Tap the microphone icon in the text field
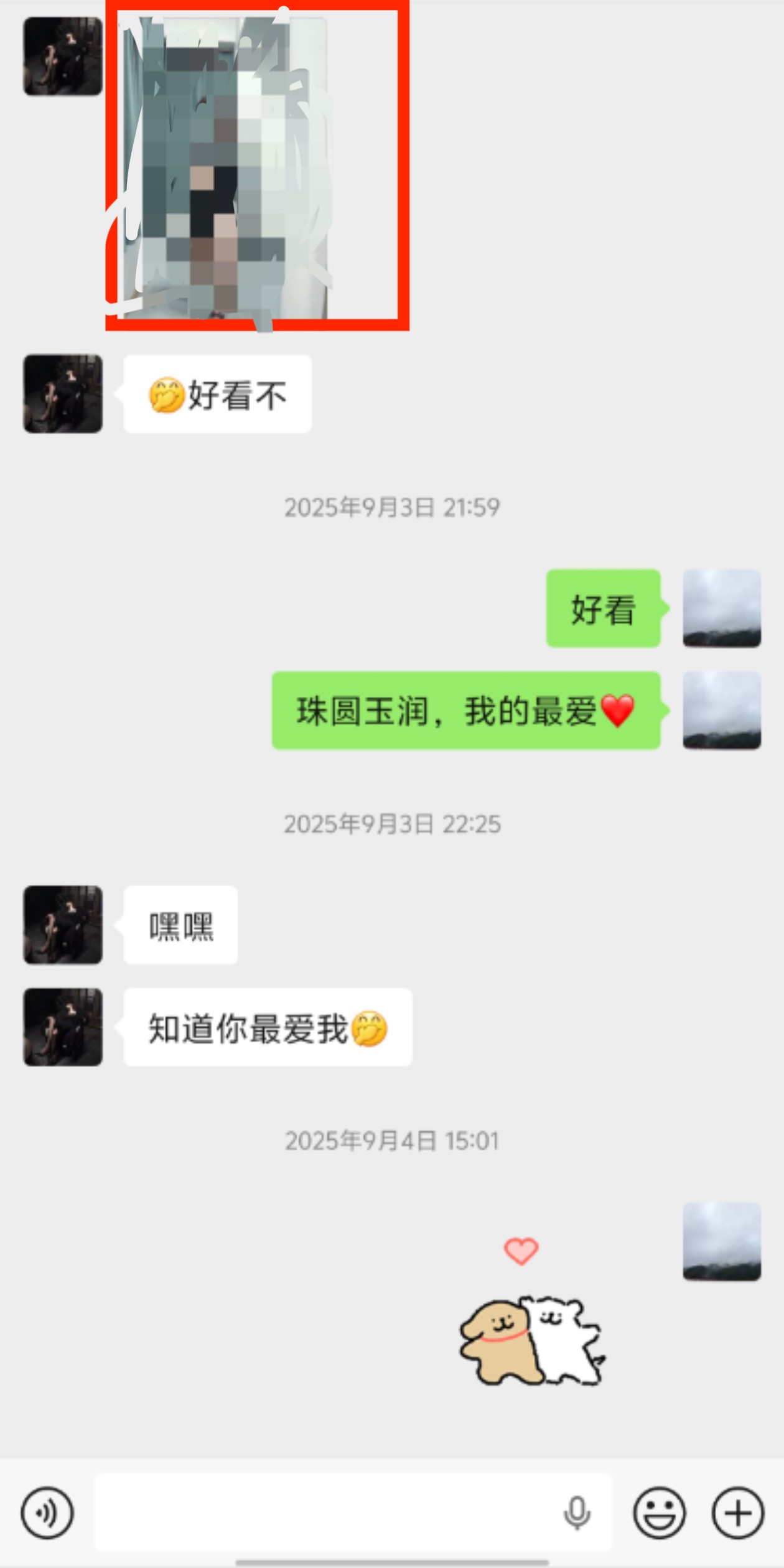Image resolution: width=784 pixels, height=1568 pixels. tap(577, 1513)
